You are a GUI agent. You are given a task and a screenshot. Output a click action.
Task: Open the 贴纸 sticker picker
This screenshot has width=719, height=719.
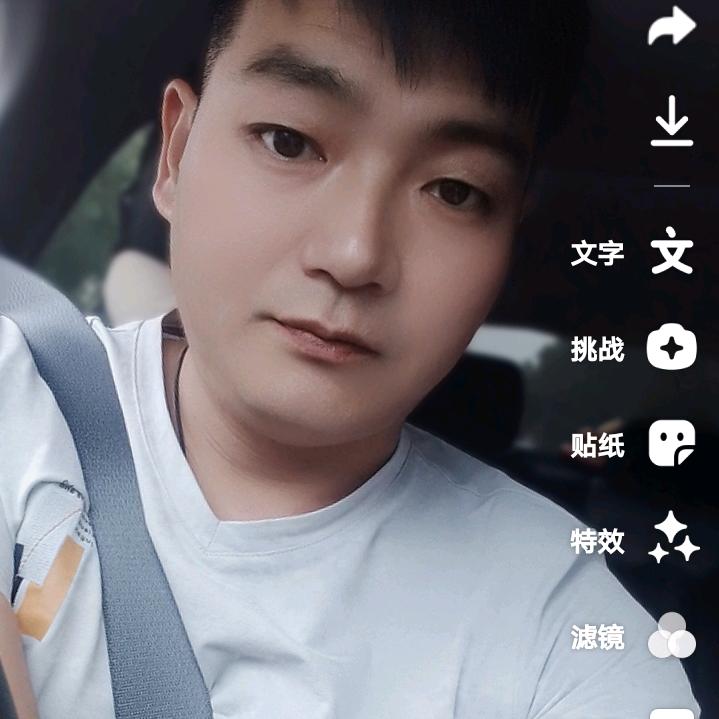click(x=671, y=444)
